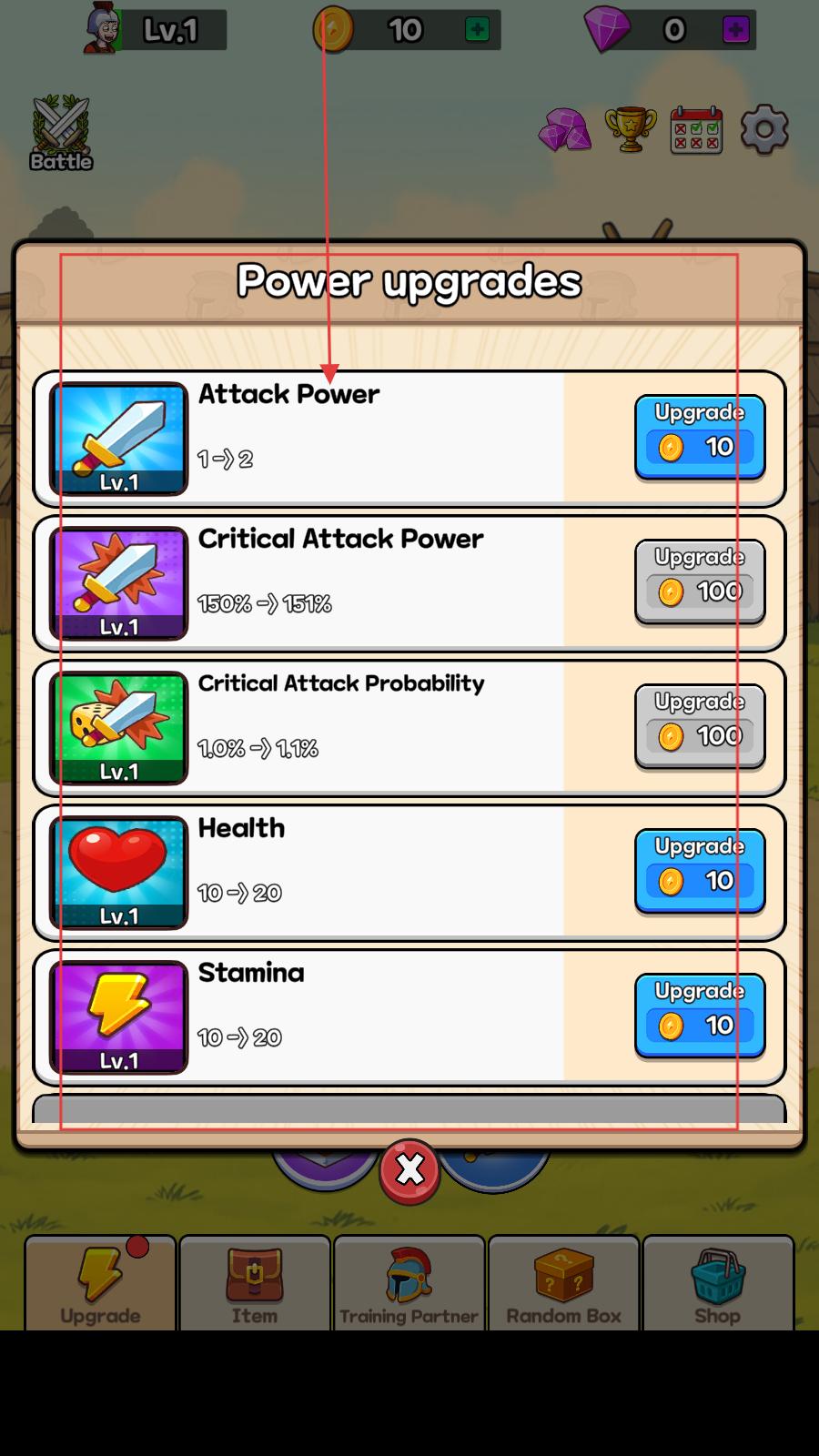Viewport: 819px width, 1456px height.
Task: Open the daily check-in calendar
Action: (x=696, y=130)
